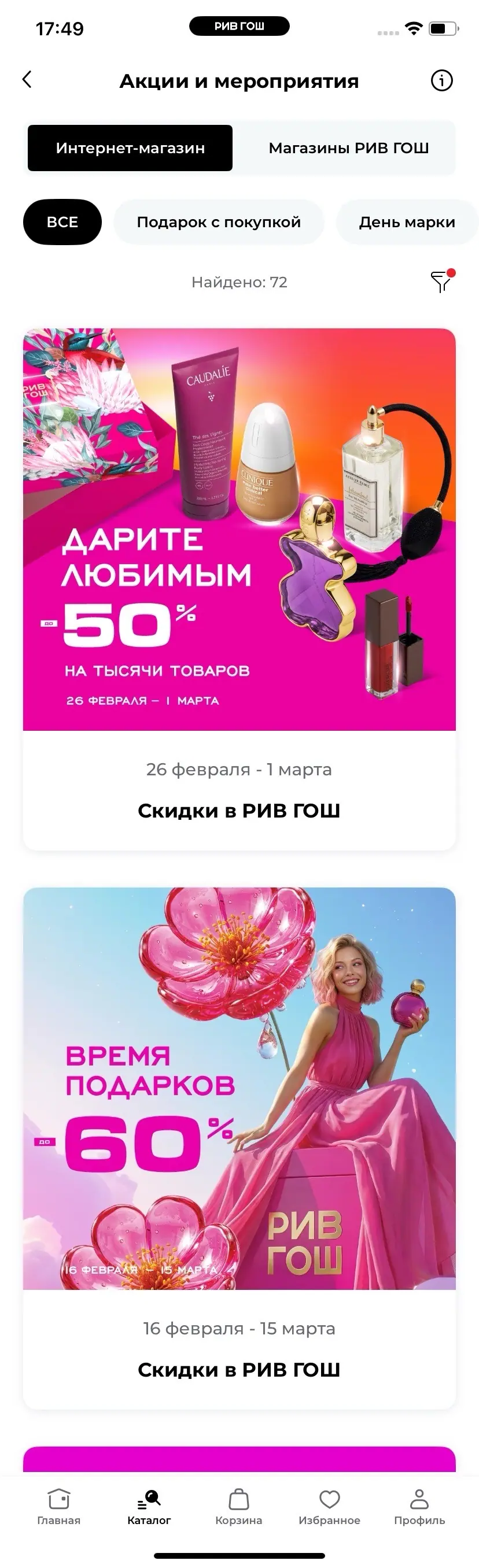Filter by Подарок с покупкой
479x1568 pixels.
[218, 222]
